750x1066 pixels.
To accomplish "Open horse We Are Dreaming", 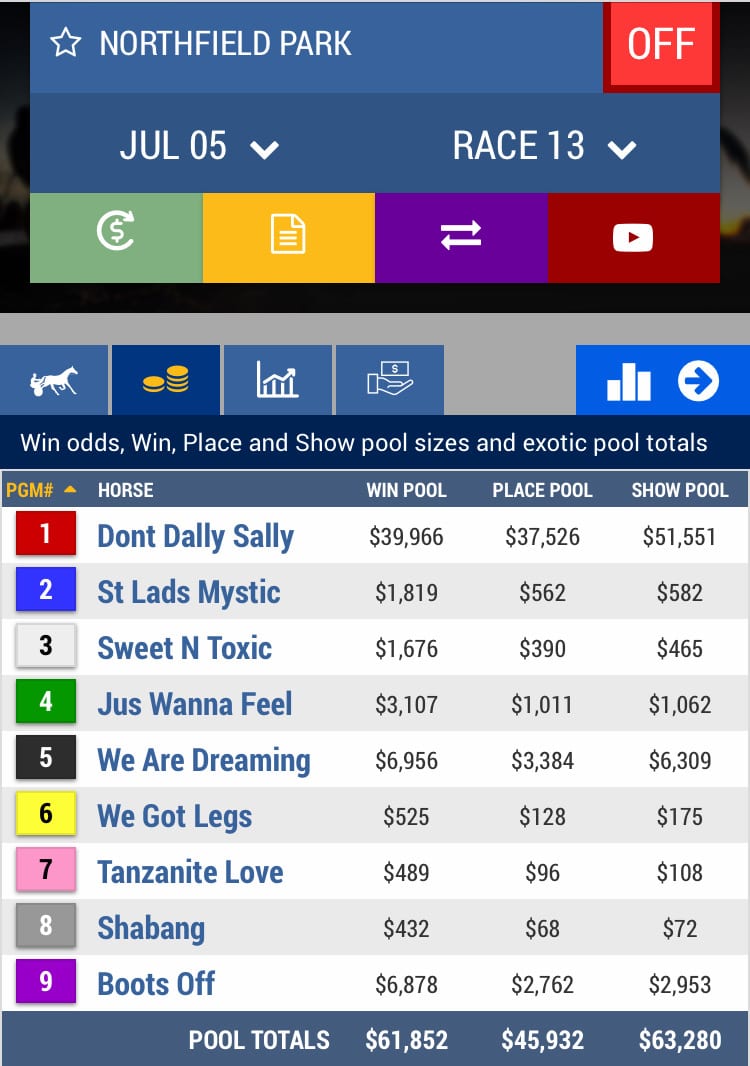I will (x=204, y=760).
